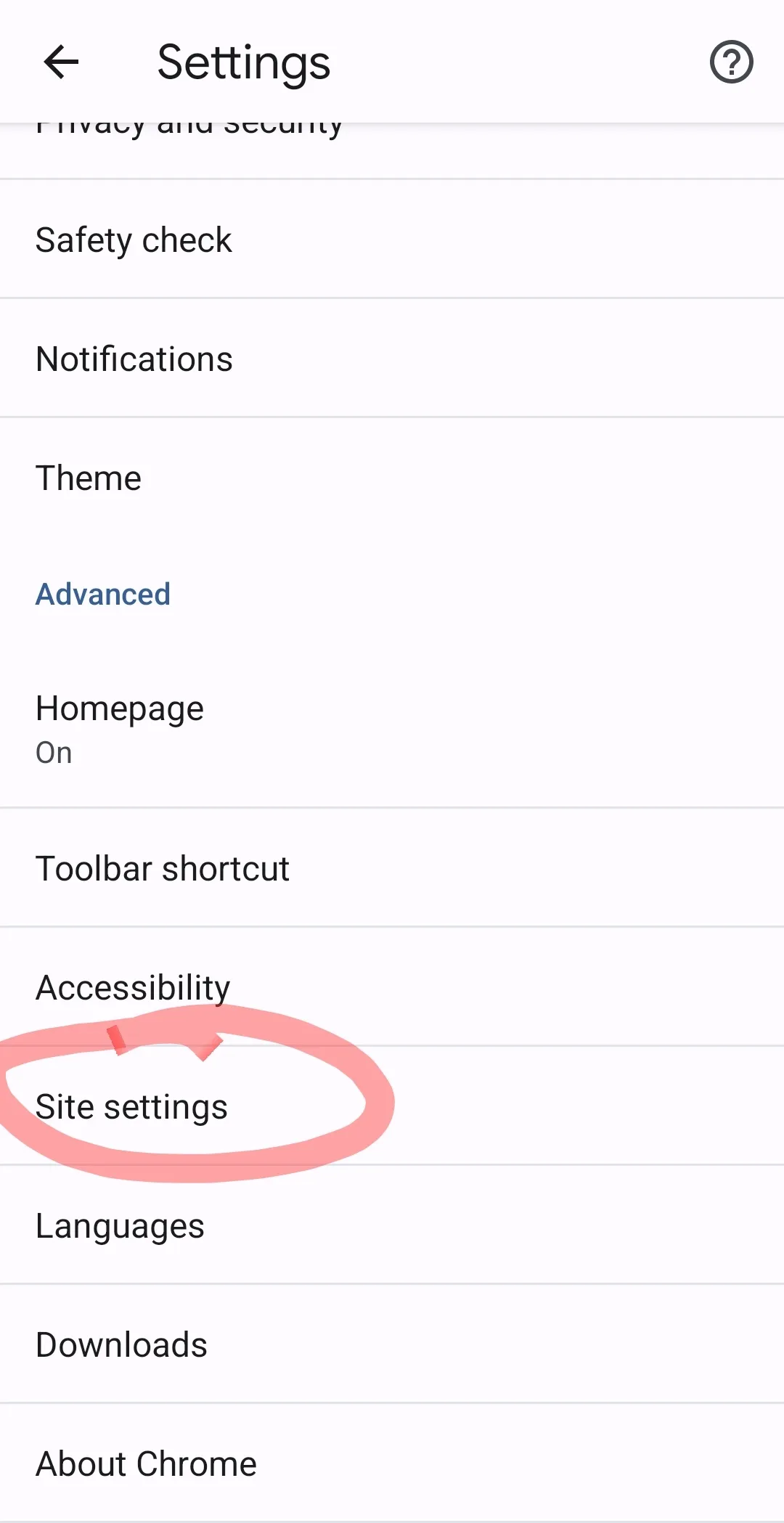Open Languages settings

[392, 1225]
